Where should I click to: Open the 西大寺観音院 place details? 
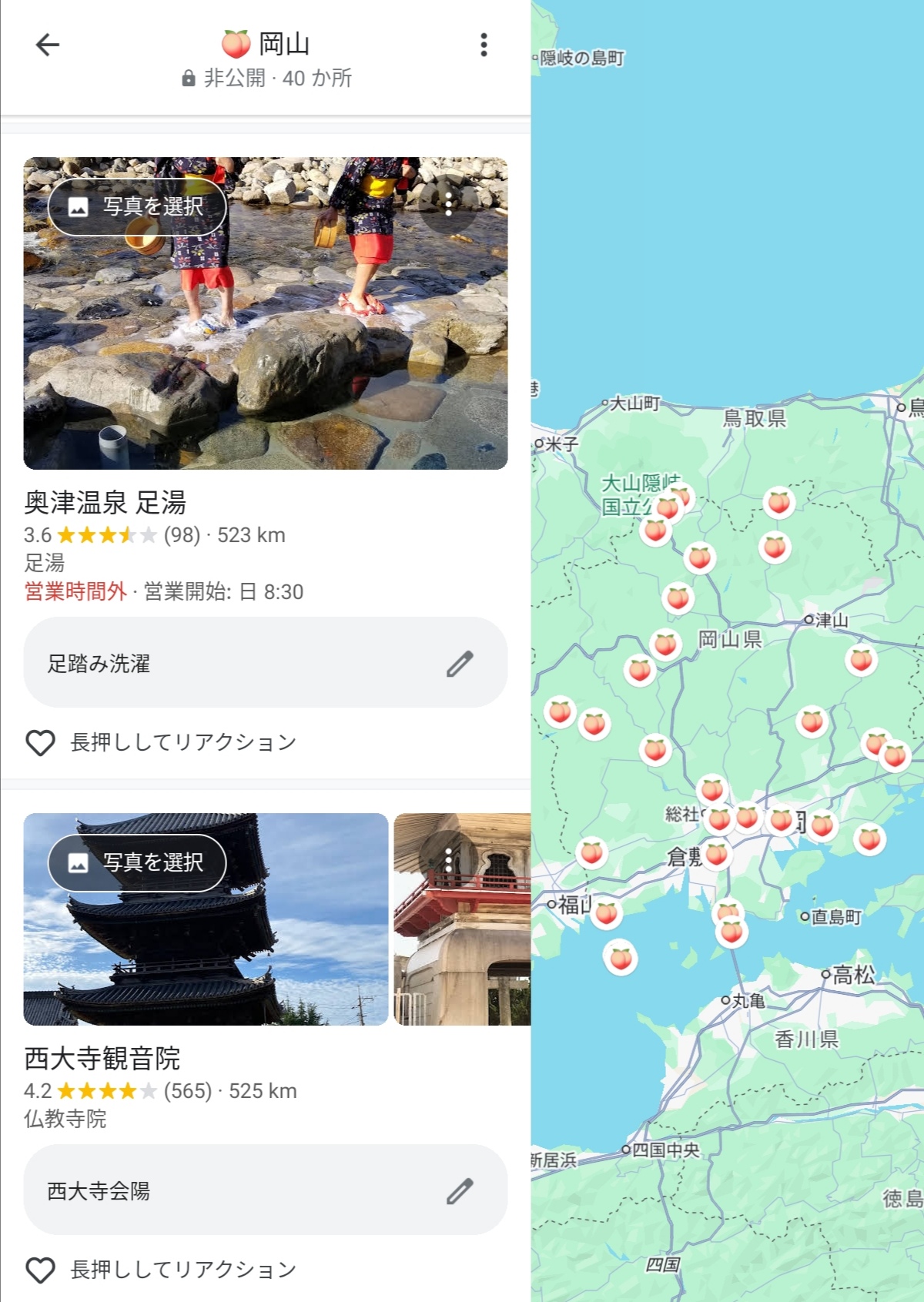(102, 1059)
